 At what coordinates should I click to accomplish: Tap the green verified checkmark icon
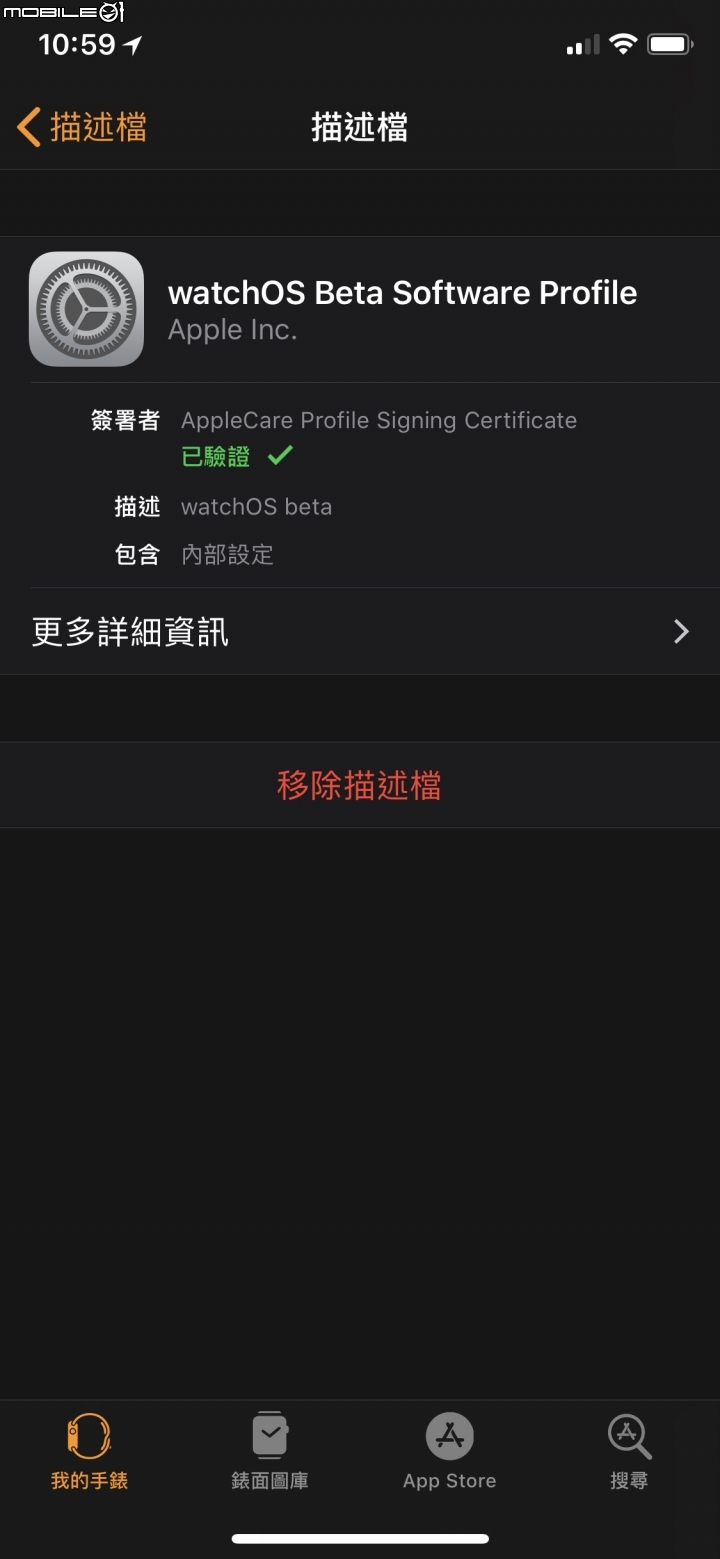point(279,455)
